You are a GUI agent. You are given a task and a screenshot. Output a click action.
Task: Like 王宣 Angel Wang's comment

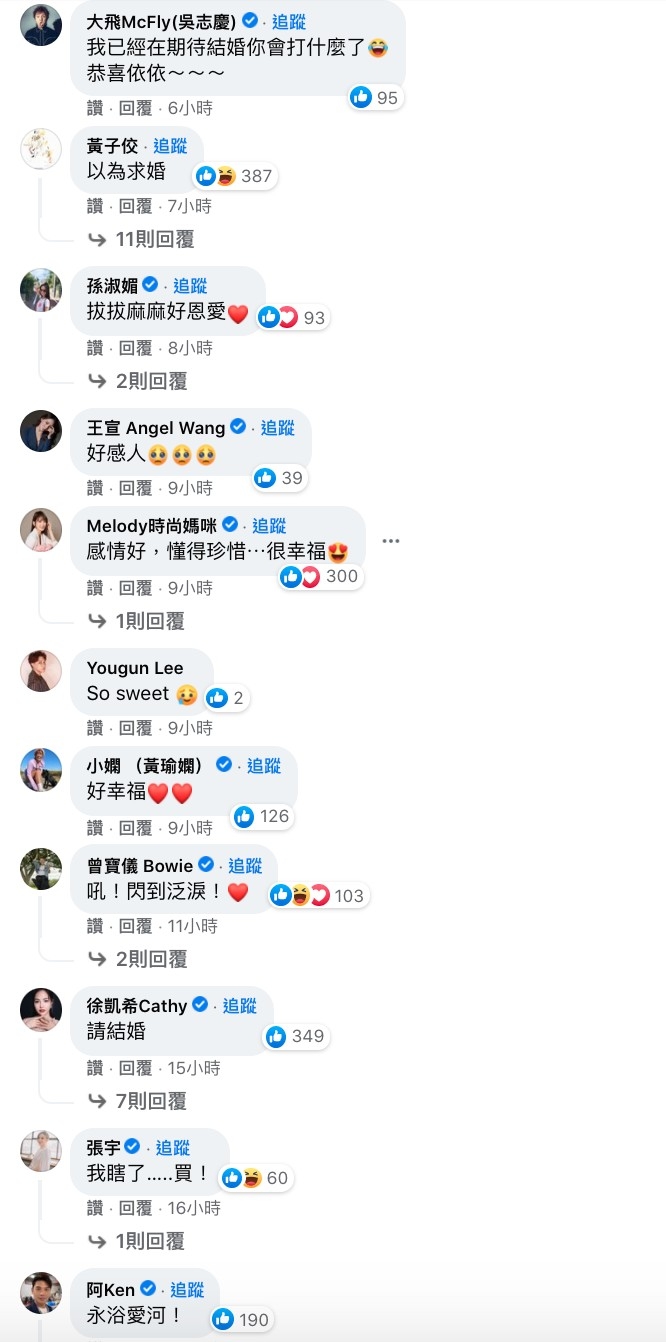(x=95, y=488)
